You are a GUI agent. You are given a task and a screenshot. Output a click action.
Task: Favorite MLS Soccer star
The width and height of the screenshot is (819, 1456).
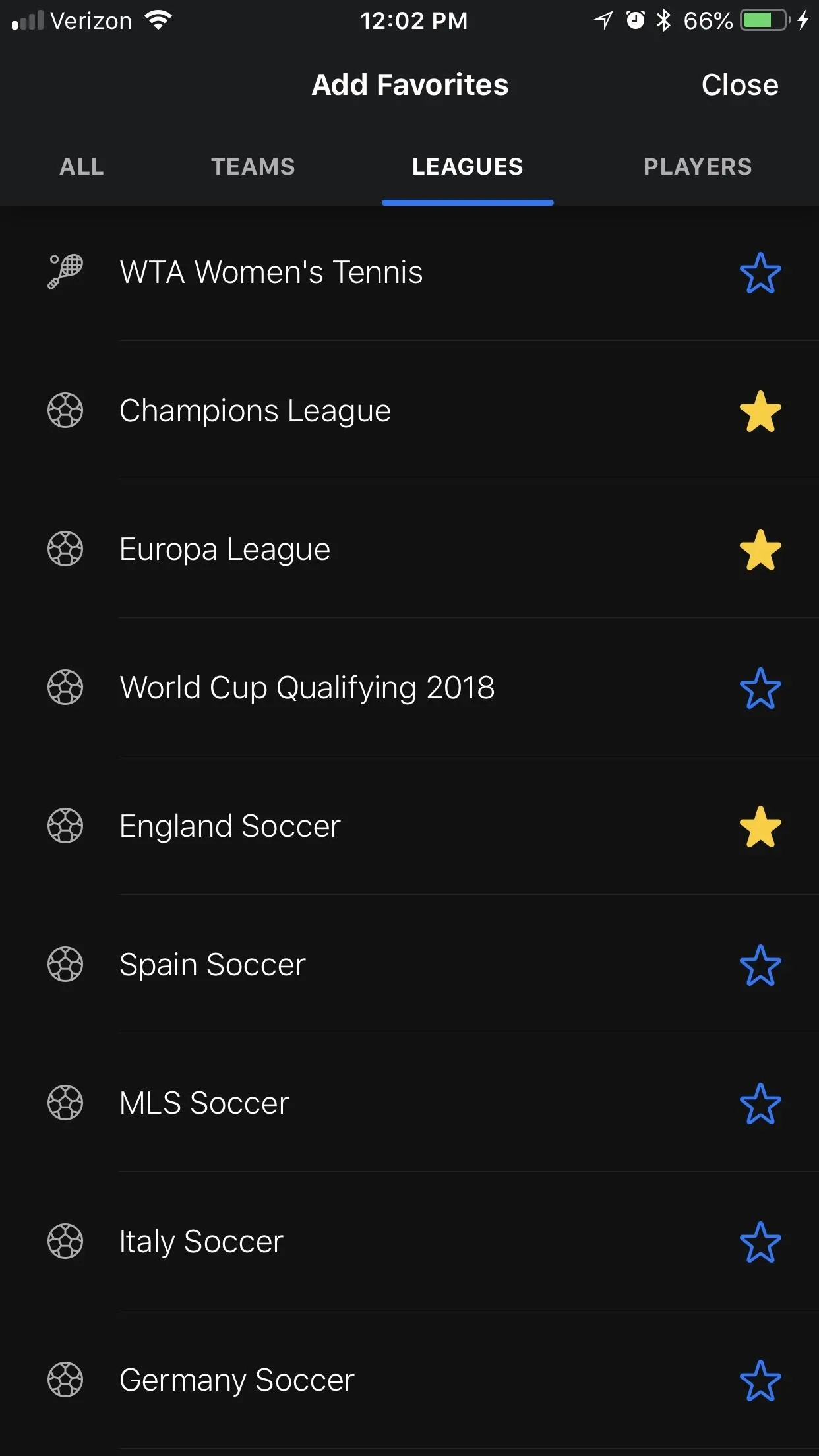(x=760, y=1104)
